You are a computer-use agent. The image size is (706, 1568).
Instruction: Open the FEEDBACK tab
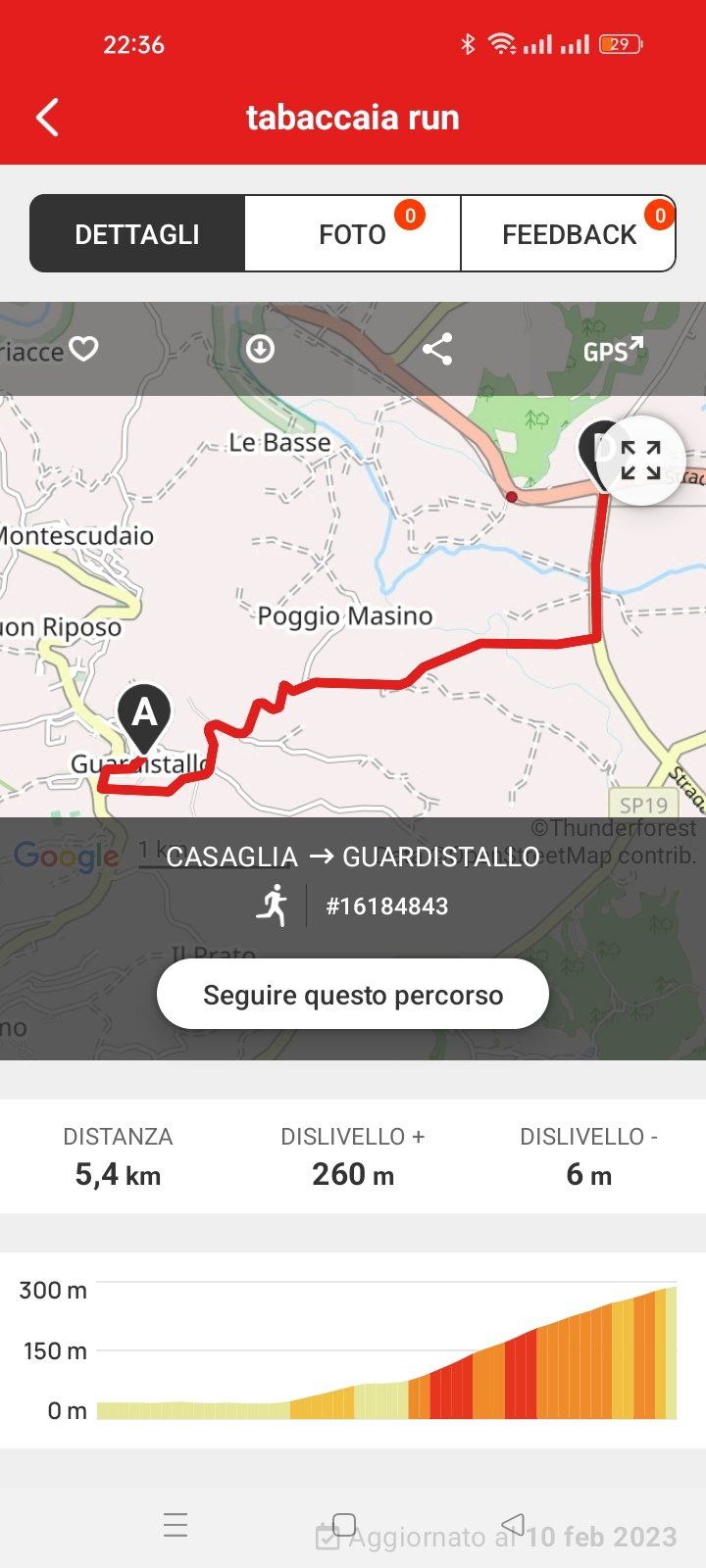click(x=569, y=234)
